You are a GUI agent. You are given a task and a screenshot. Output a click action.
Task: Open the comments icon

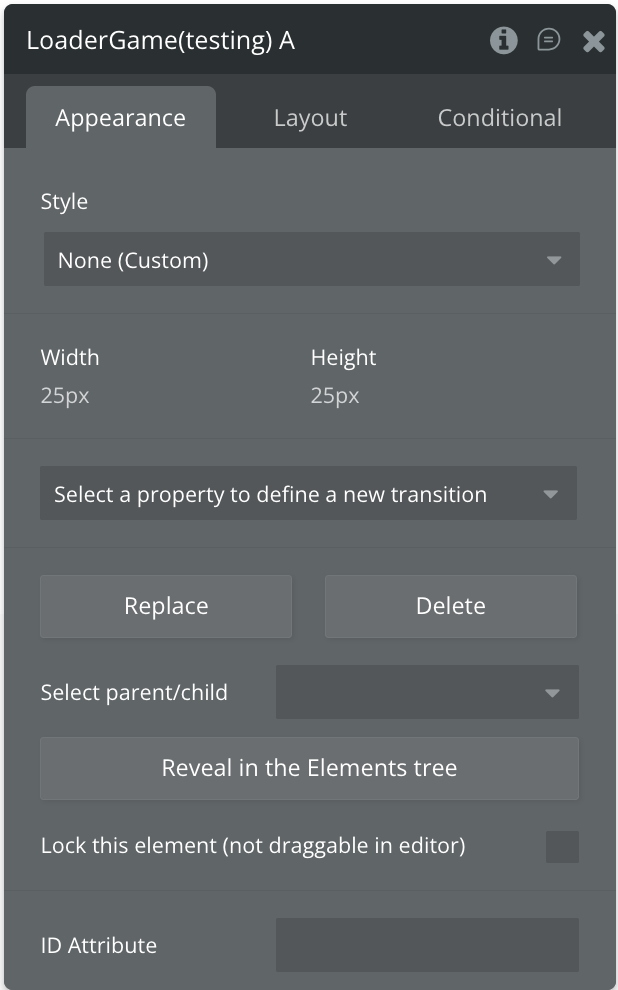tap(548, 41)
